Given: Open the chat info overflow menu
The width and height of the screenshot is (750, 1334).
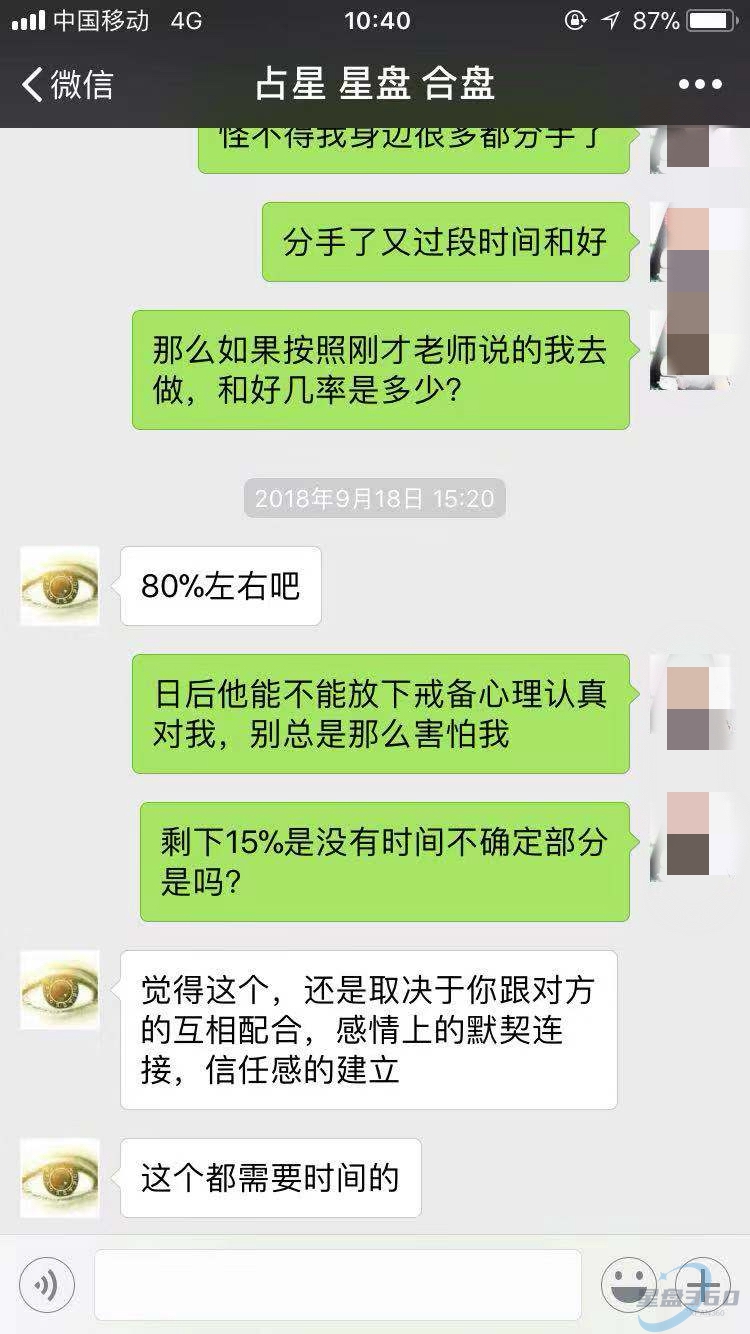Looking at the screenshot, I should [x=700, y=84].
